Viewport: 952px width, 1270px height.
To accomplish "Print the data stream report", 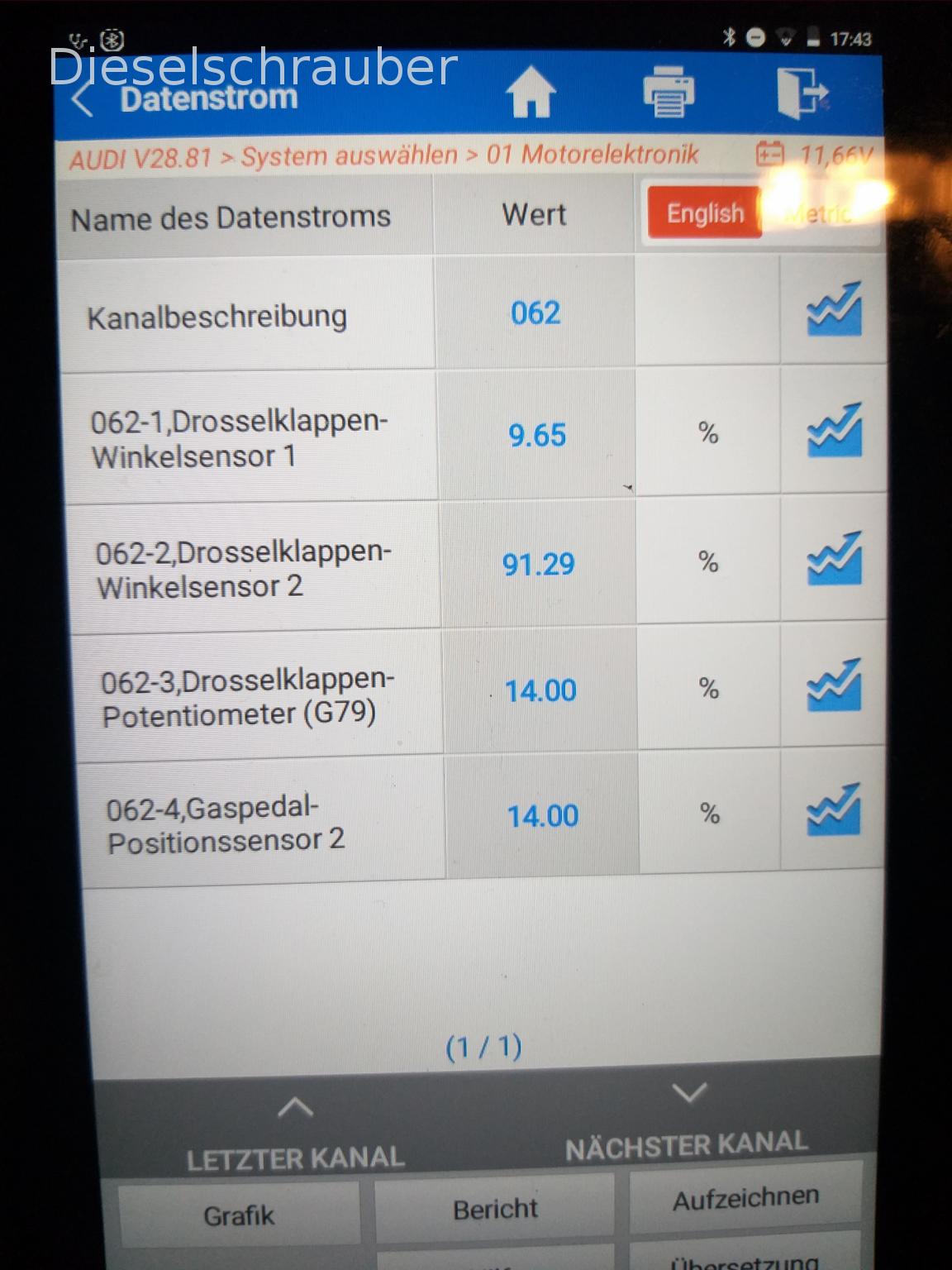I will coord(668,91).
